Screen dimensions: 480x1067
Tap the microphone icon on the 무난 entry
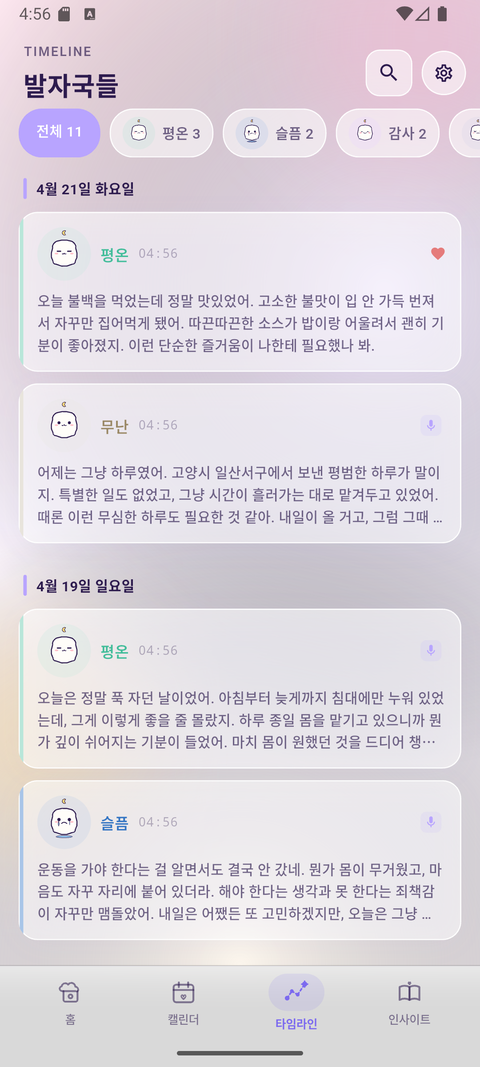[x=431, y=425]
